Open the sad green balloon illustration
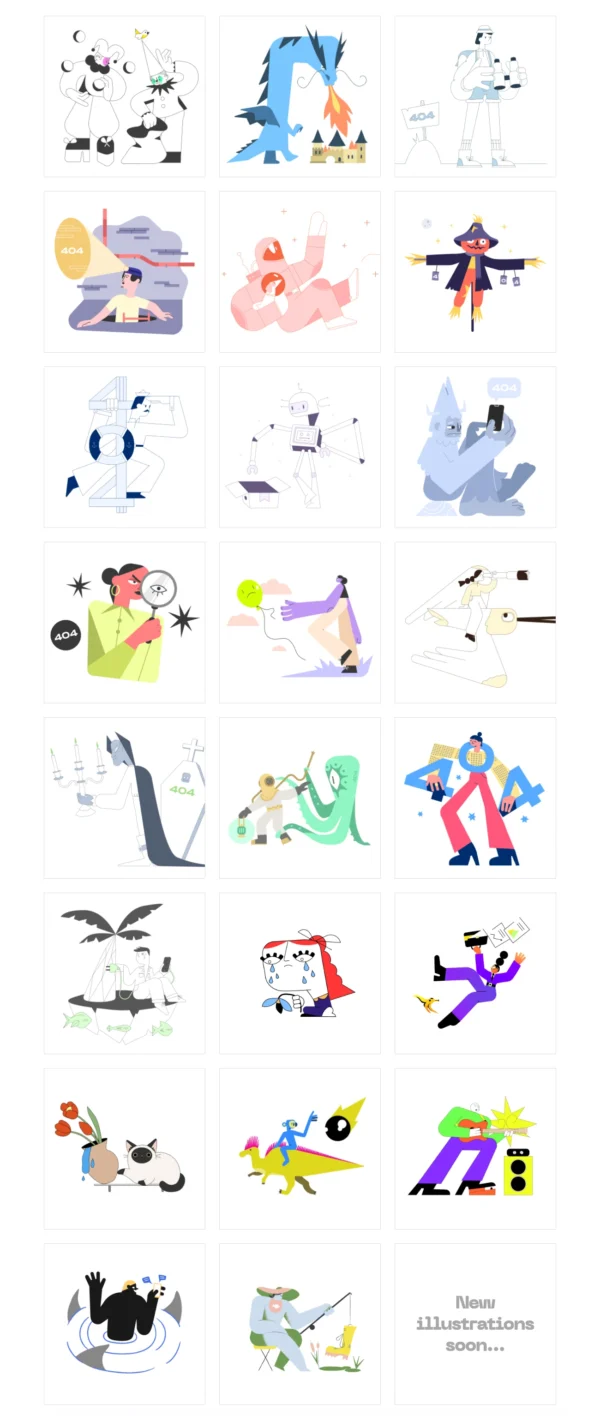Screen dimensions: 600x1416 299,622
